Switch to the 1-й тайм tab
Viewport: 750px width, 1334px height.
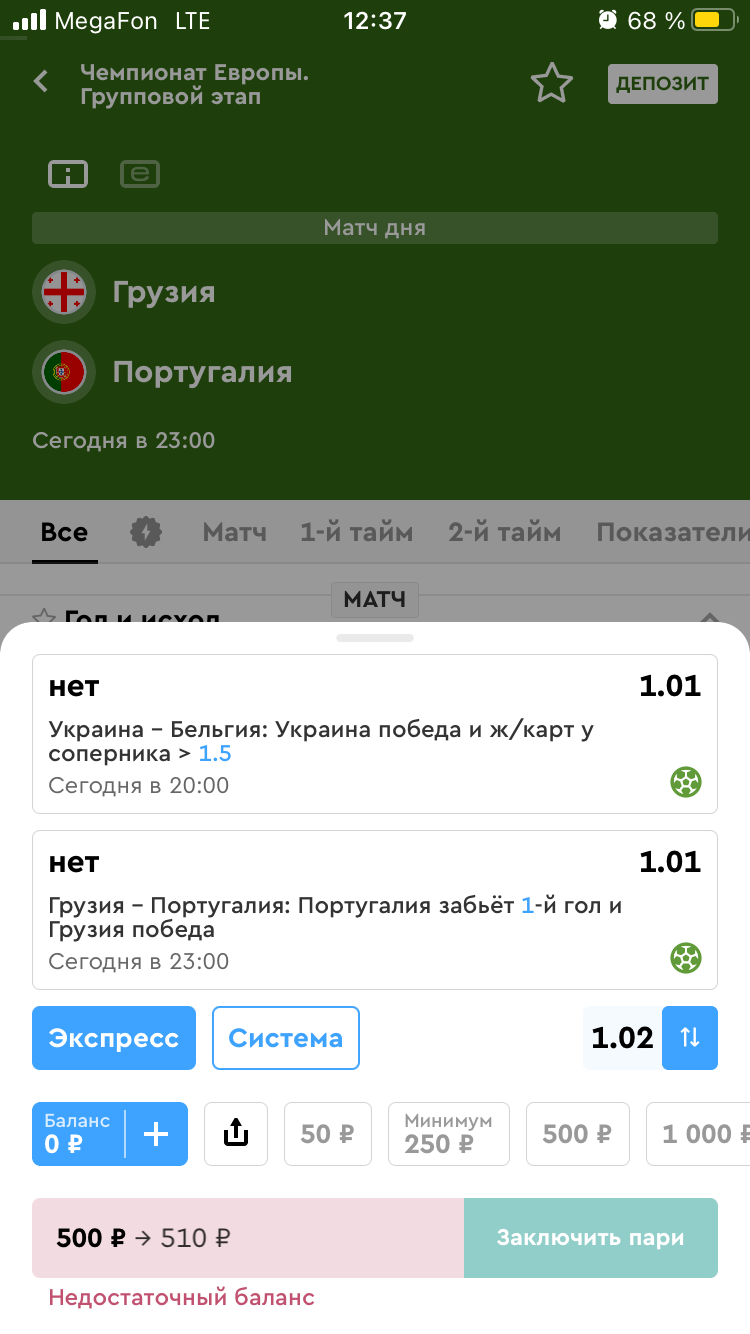point(356,533)
